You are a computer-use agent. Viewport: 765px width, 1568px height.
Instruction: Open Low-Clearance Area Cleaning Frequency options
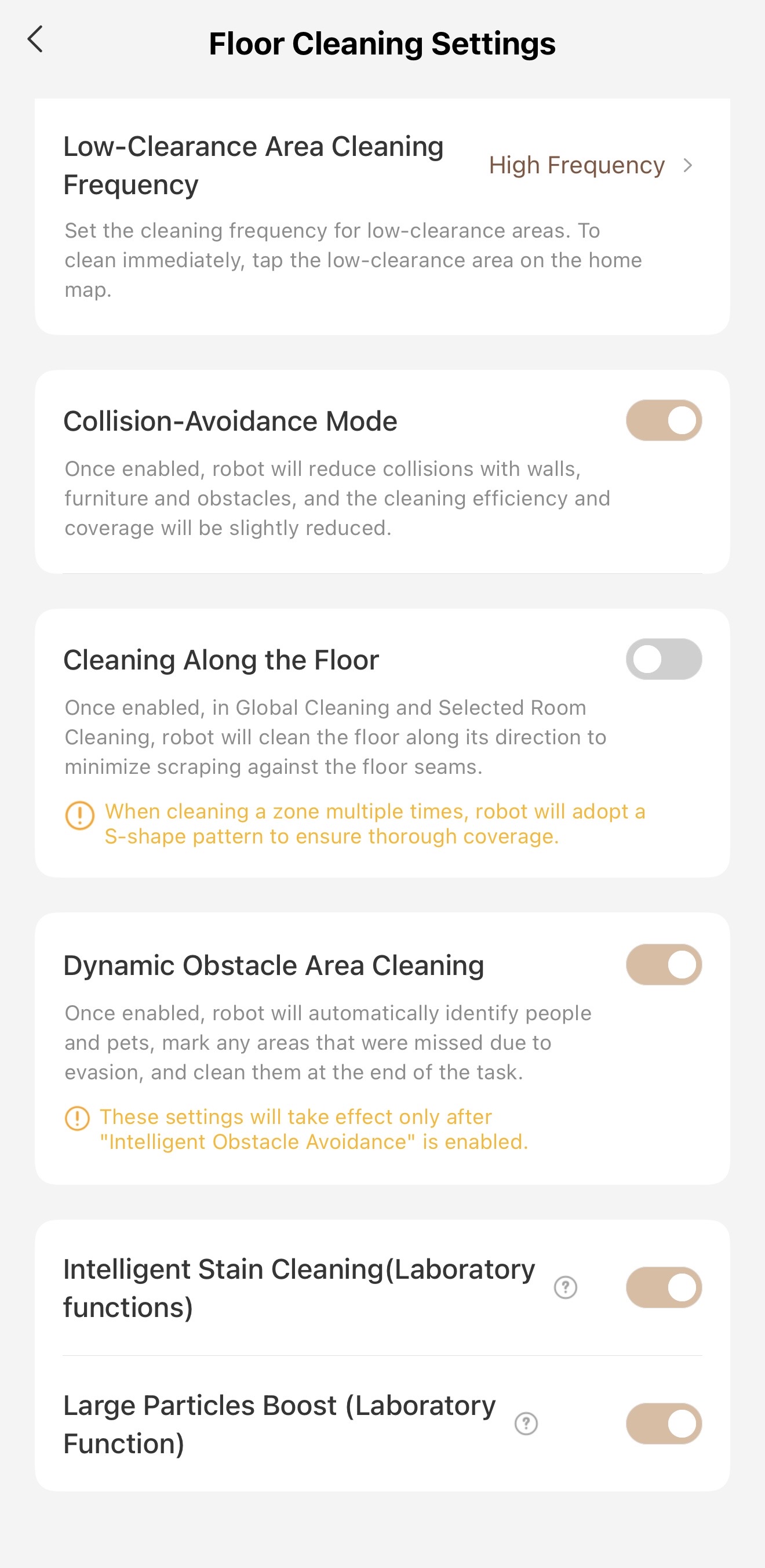coord(591,166)
